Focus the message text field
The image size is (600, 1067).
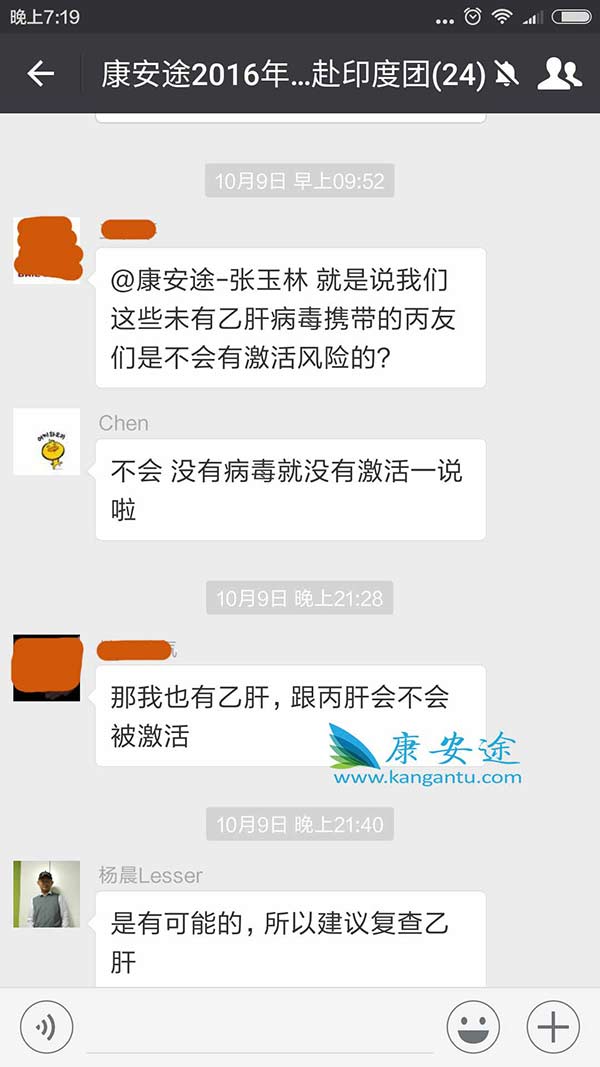pos(260,1028)
